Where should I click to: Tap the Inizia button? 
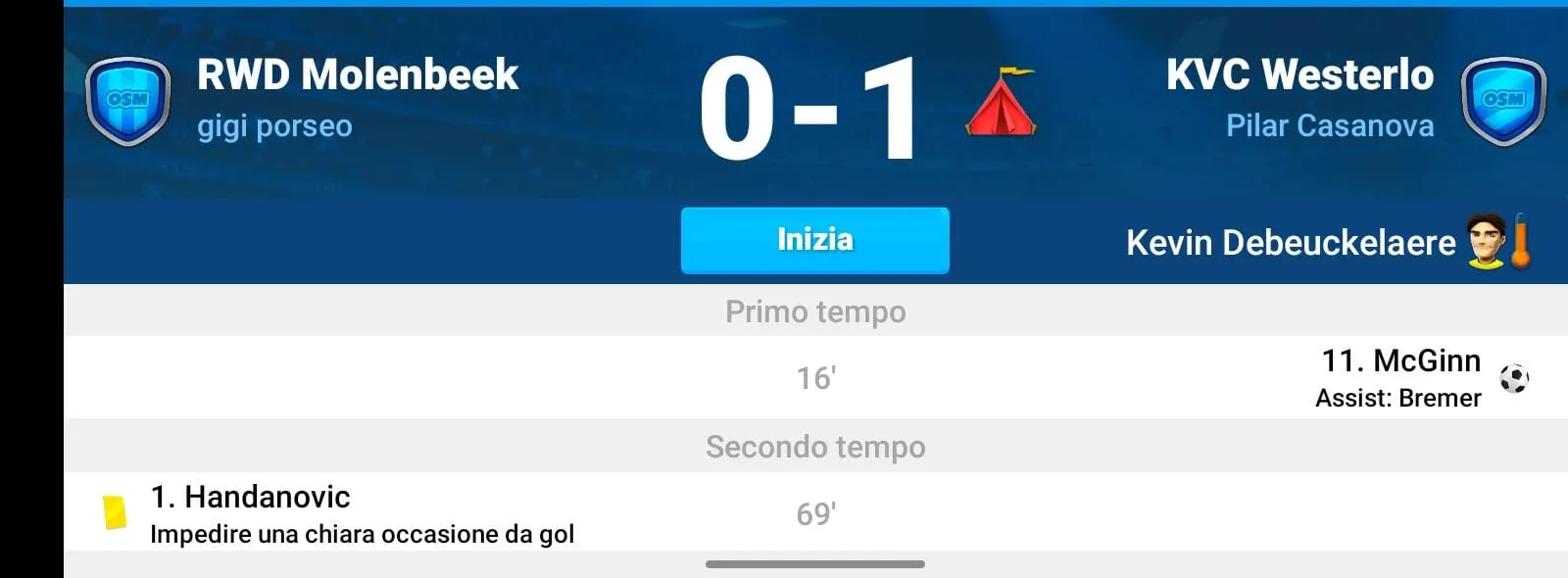tap(814, 240)
